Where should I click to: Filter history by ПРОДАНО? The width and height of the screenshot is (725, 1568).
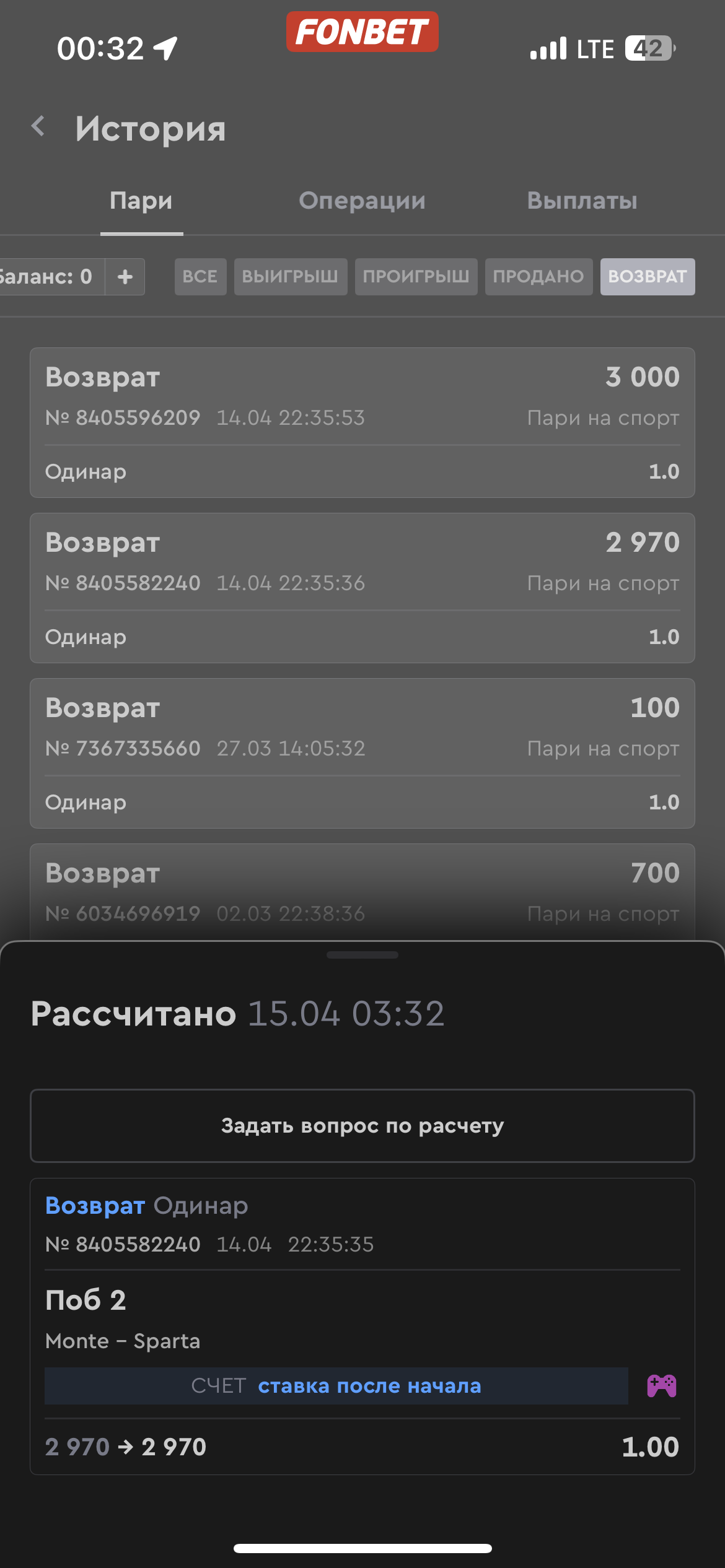point(538,277)
